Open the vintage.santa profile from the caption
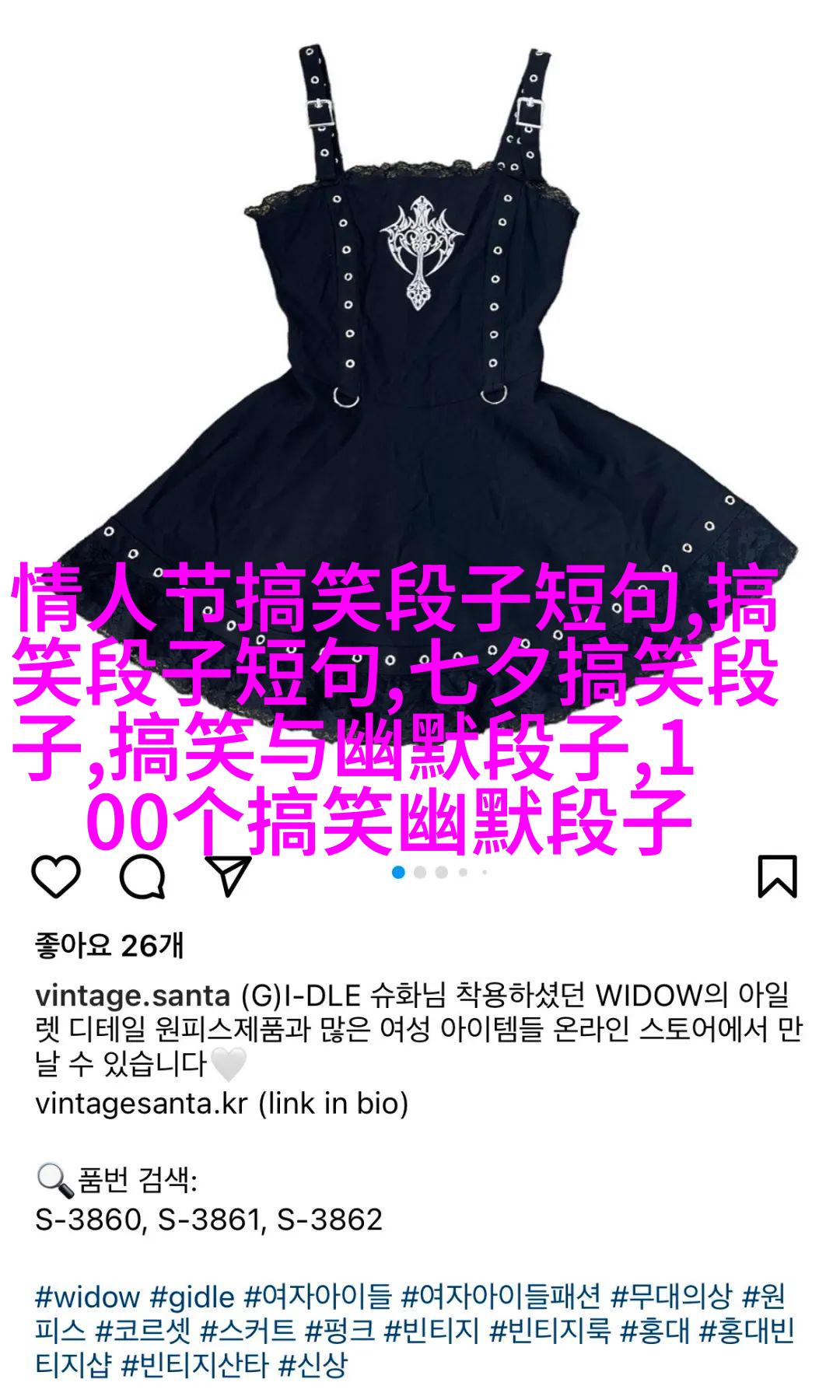Screen dimensions: 840x1400 (x=132, y=996)
